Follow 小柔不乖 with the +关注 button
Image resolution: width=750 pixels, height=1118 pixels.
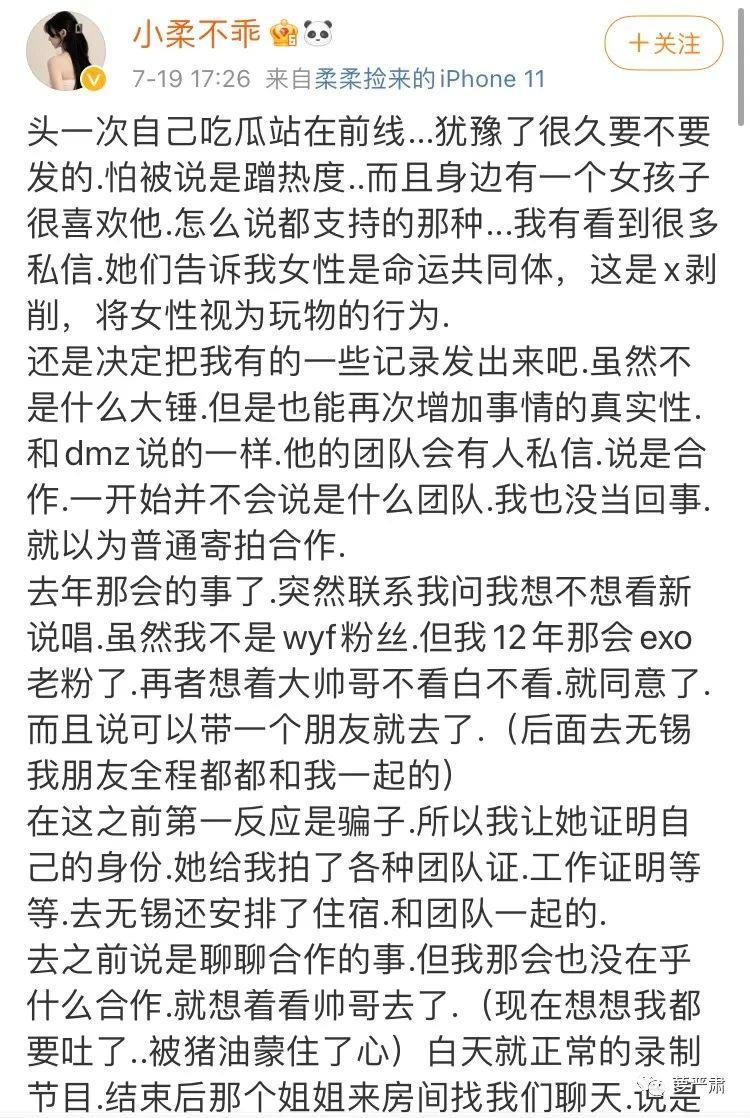(664, 44)
